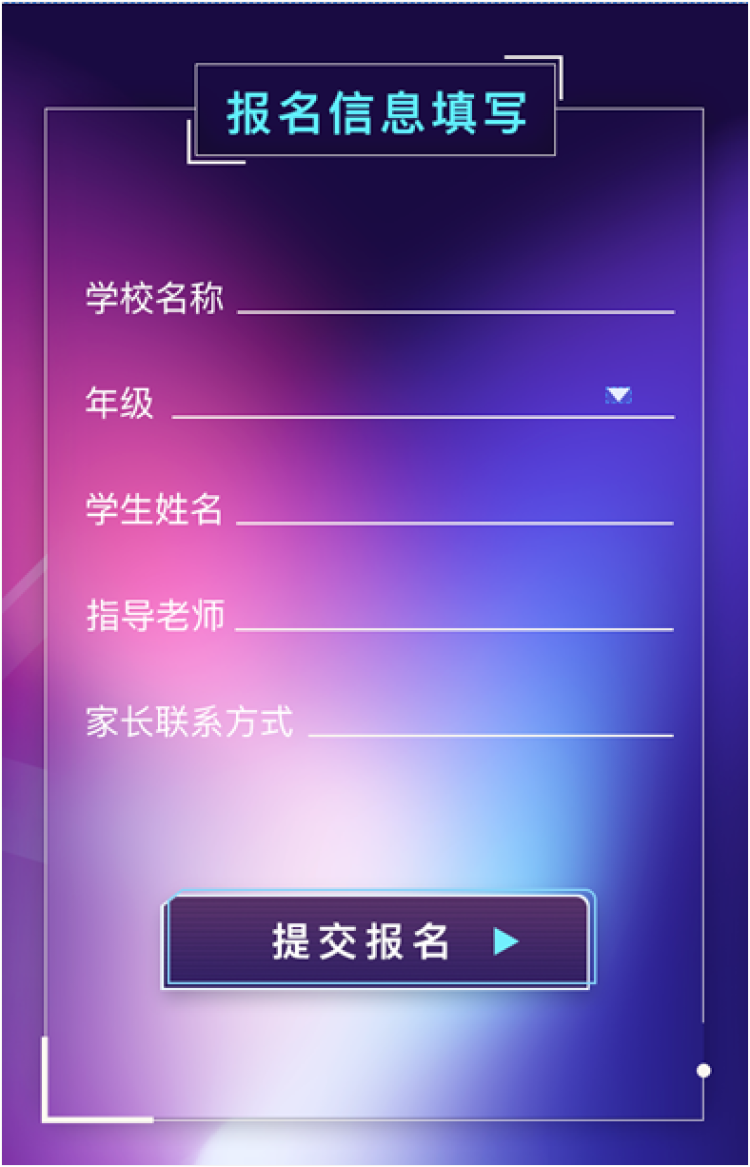Submit the form with 提交报名

point(377,941)
